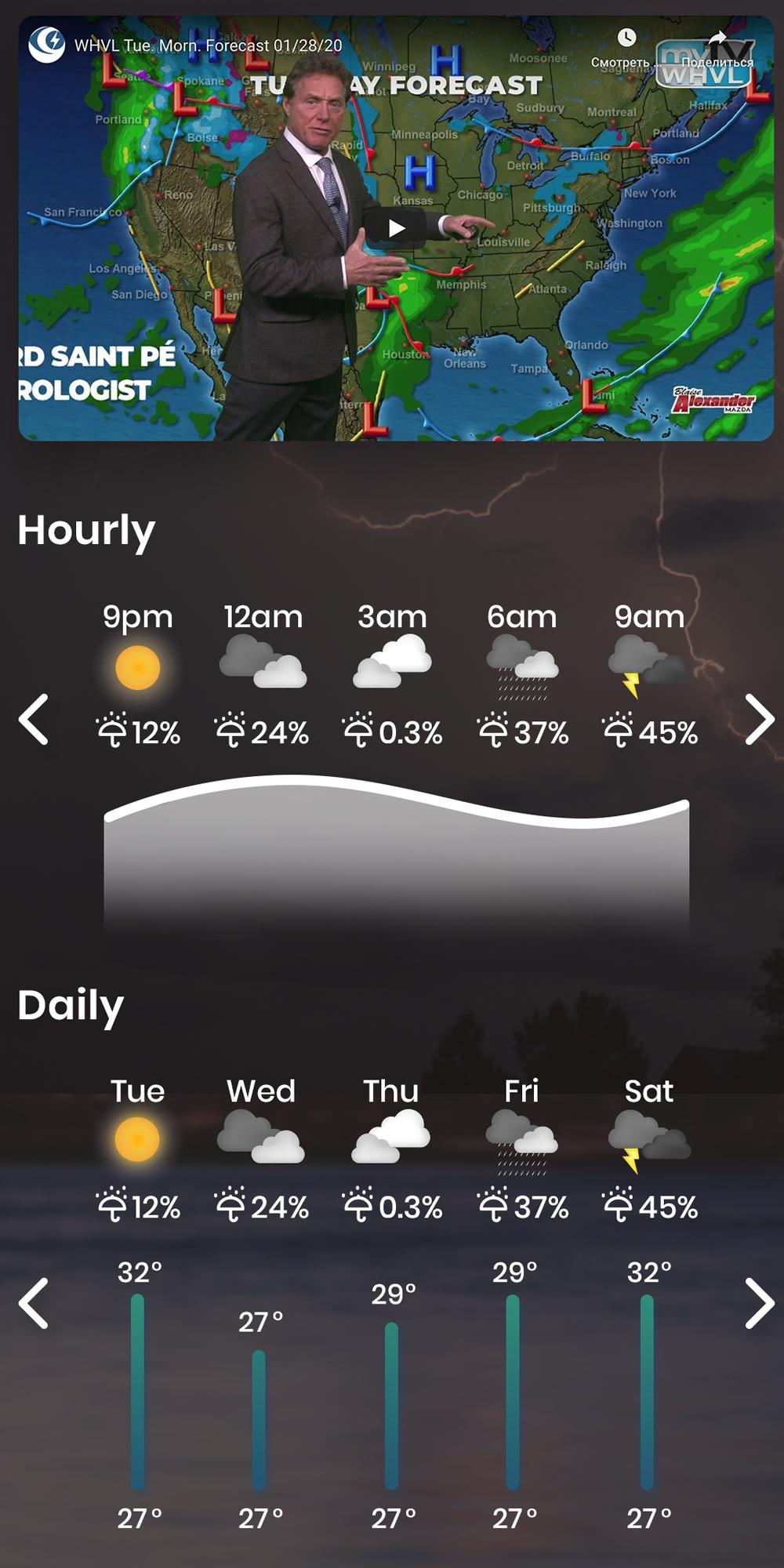Select the Hourly section header
Viewport: 784px width, 1568px height.
[x=86, y=532]
